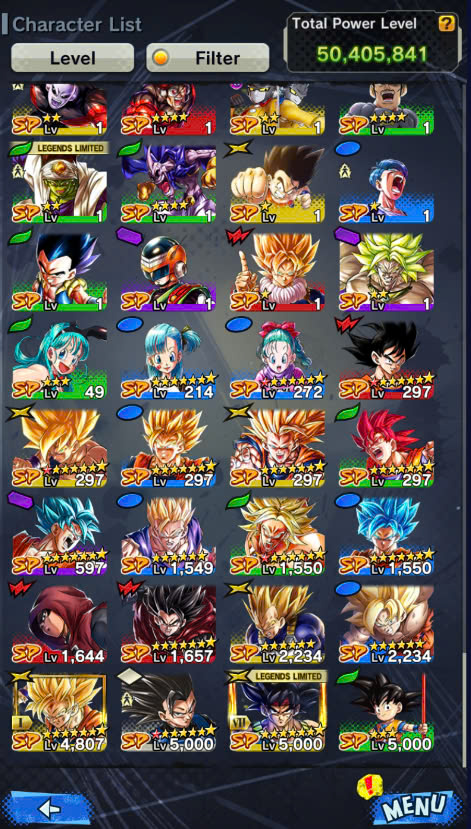471x829 pixels.
Task: Open the Filter options
Action: (207, 58)
